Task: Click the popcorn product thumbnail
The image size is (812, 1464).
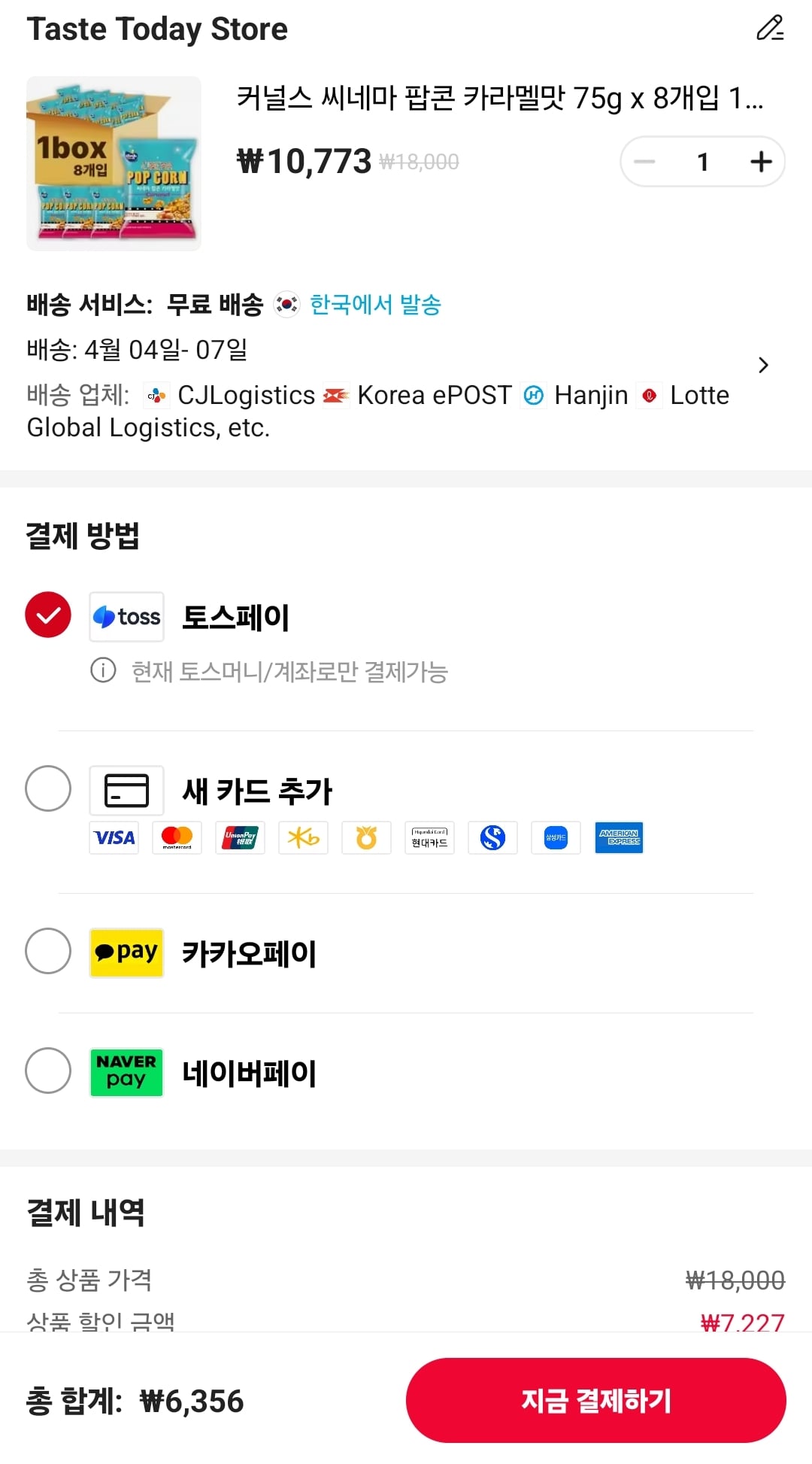Action: click(x=114, y=162)
